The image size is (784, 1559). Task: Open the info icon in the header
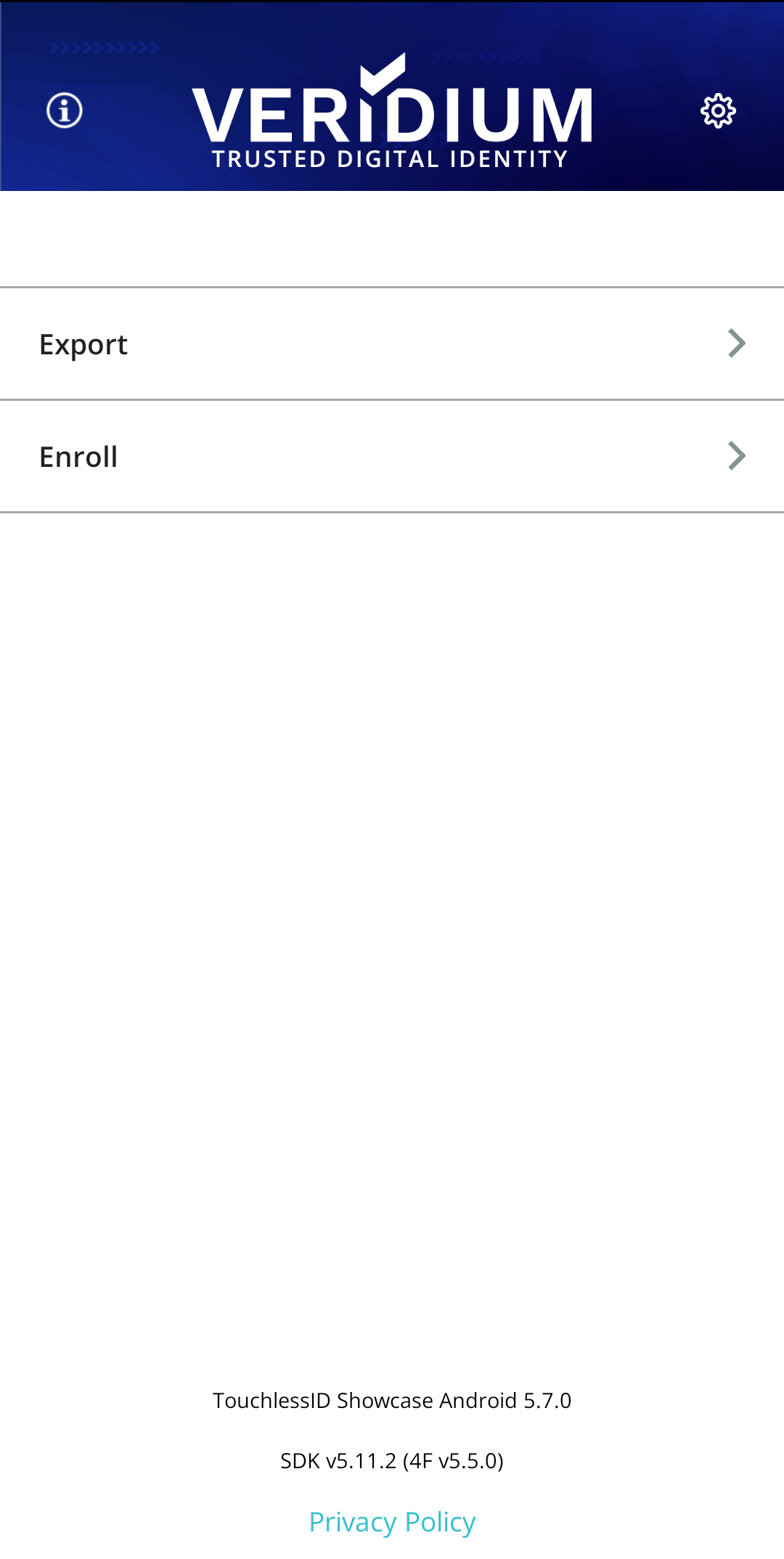coord(62,110)
